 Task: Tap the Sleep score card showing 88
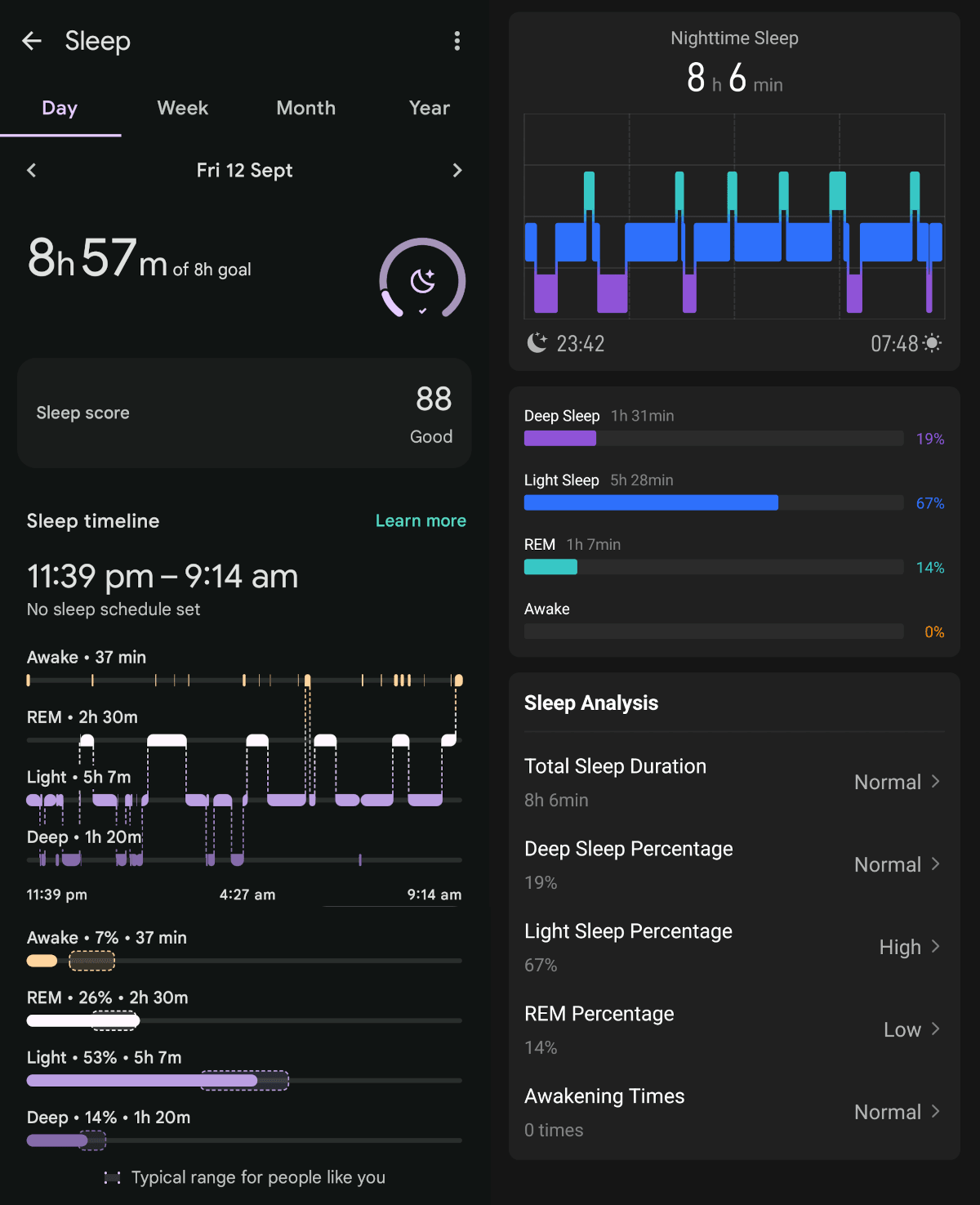(x=244, y=413)
